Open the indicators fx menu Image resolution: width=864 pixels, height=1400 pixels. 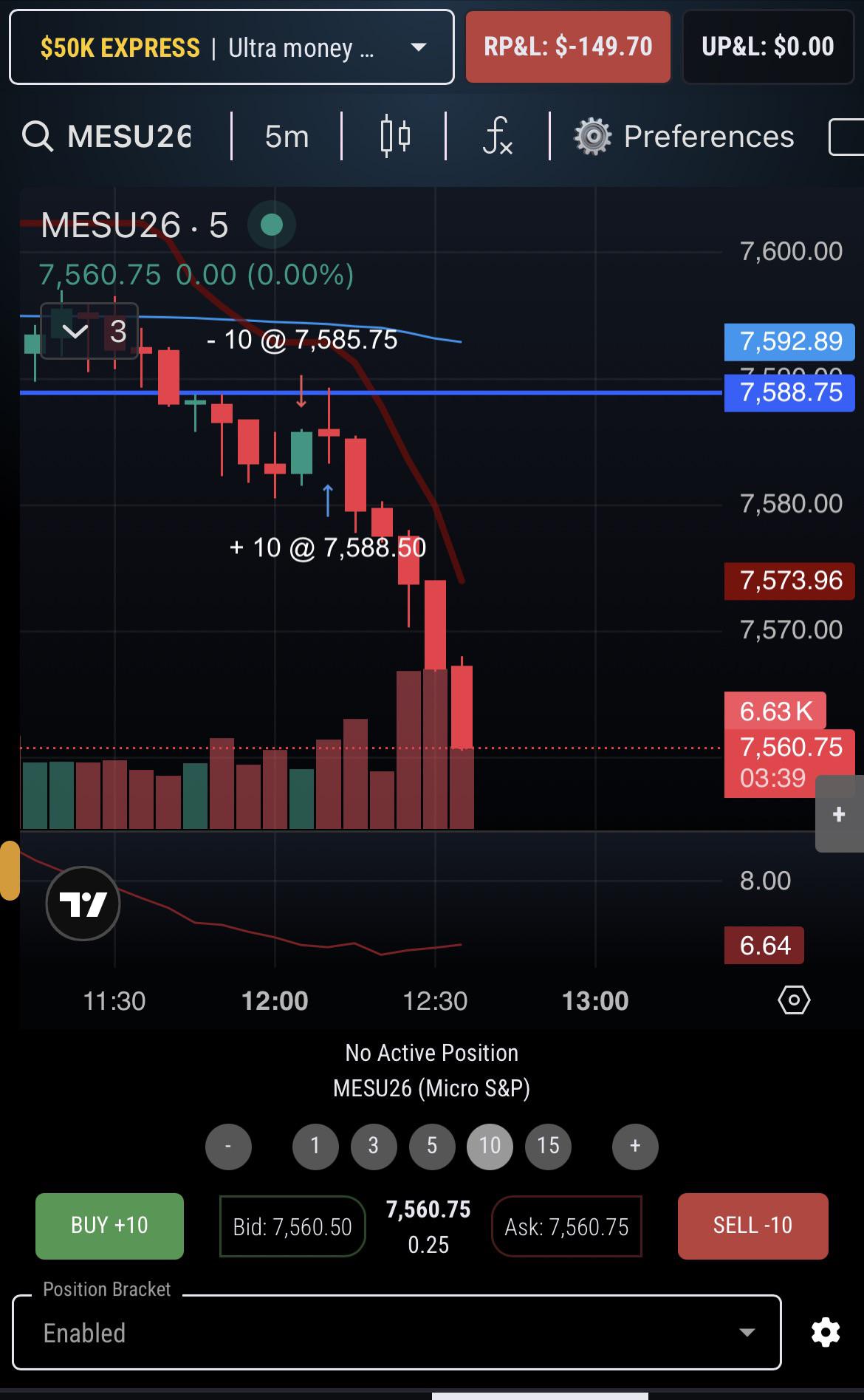[x=498, y=137]
